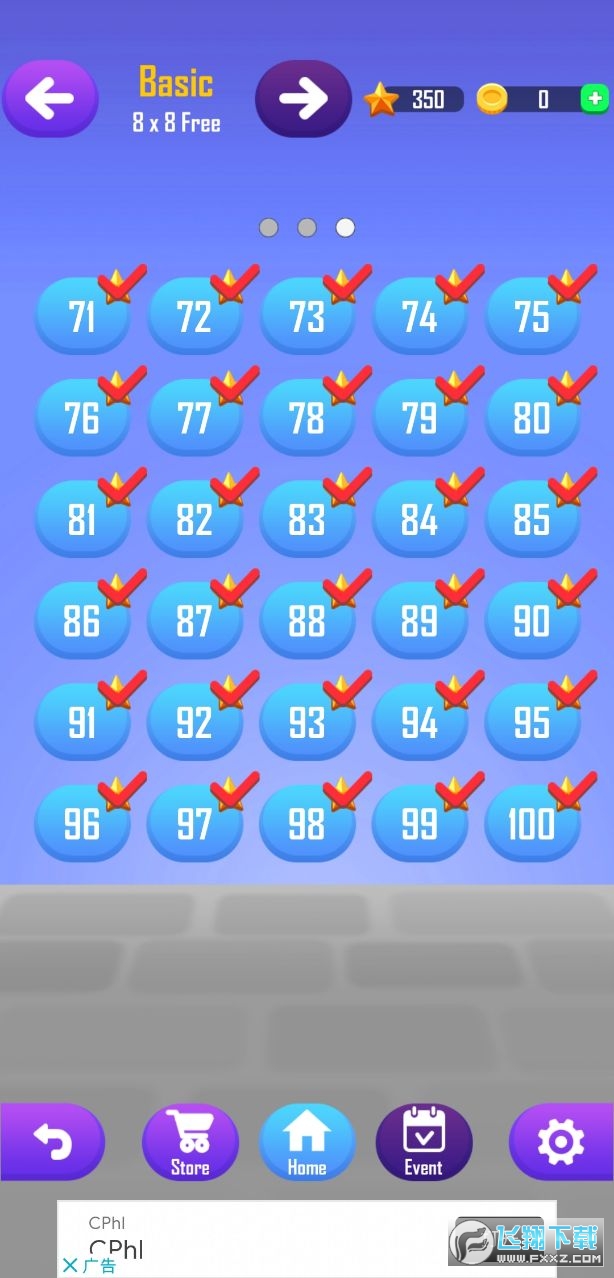Open the Event calendar
The height and width of the screenshot is (1278, 614).
point(424,1142)
